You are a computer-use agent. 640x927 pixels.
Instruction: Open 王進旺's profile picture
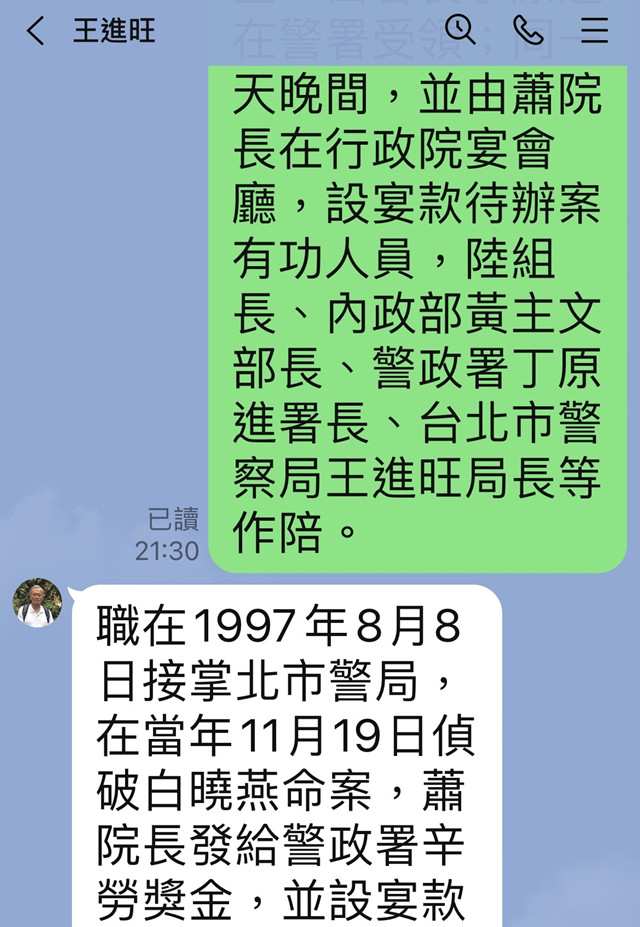[x=37, y=603]
